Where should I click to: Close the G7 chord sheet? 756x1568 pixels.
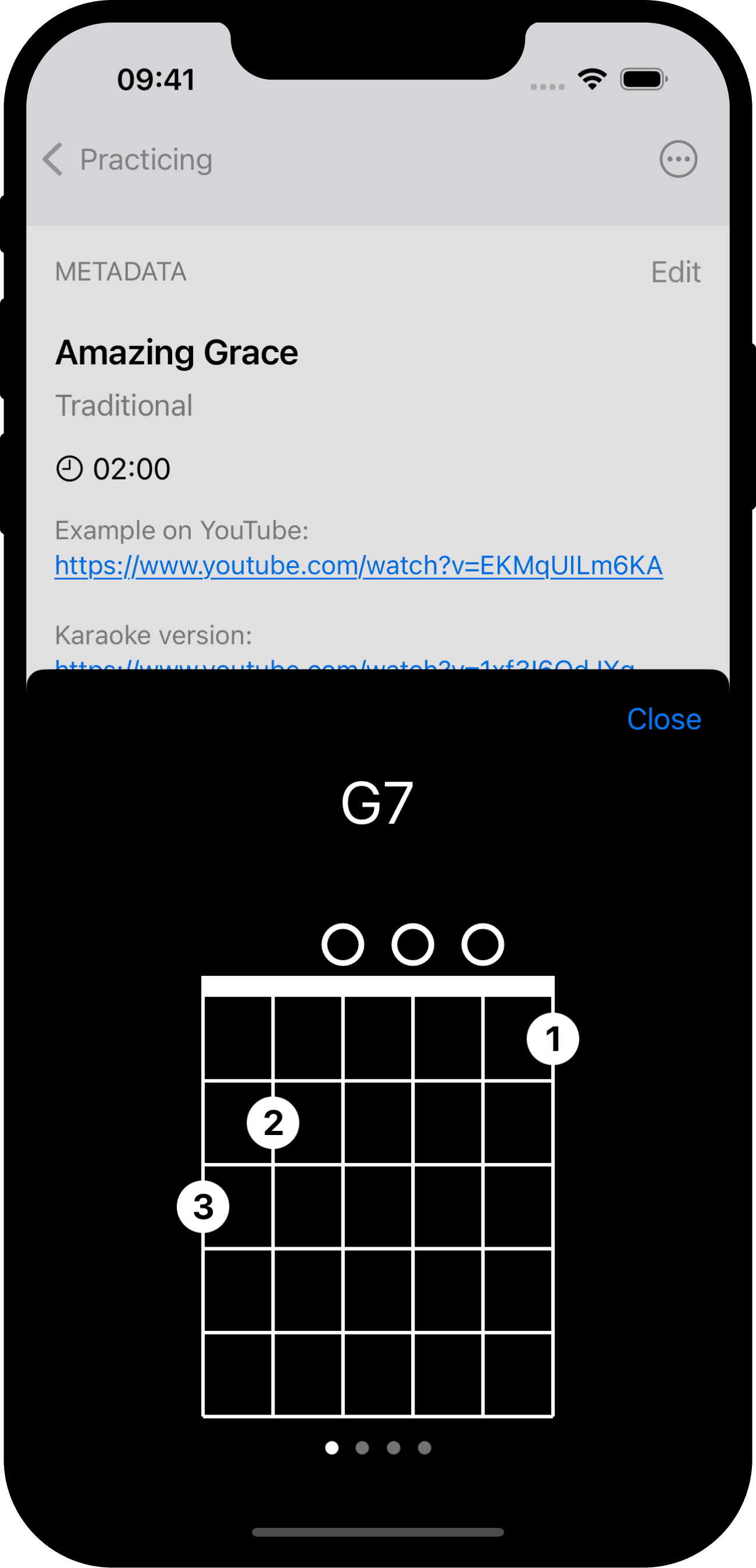(x=664, y=719)
